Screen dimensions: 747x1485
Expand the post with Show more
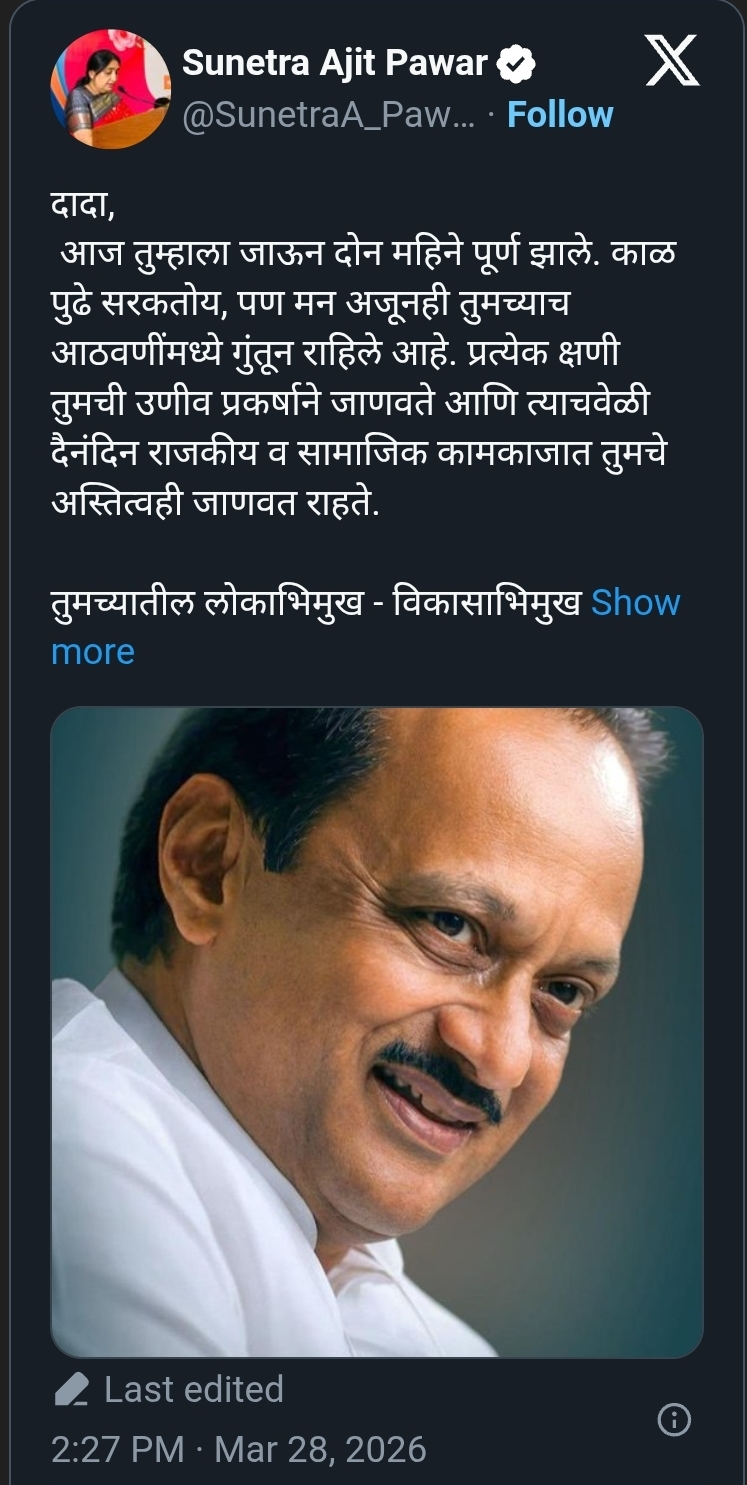tap(635, 603)
